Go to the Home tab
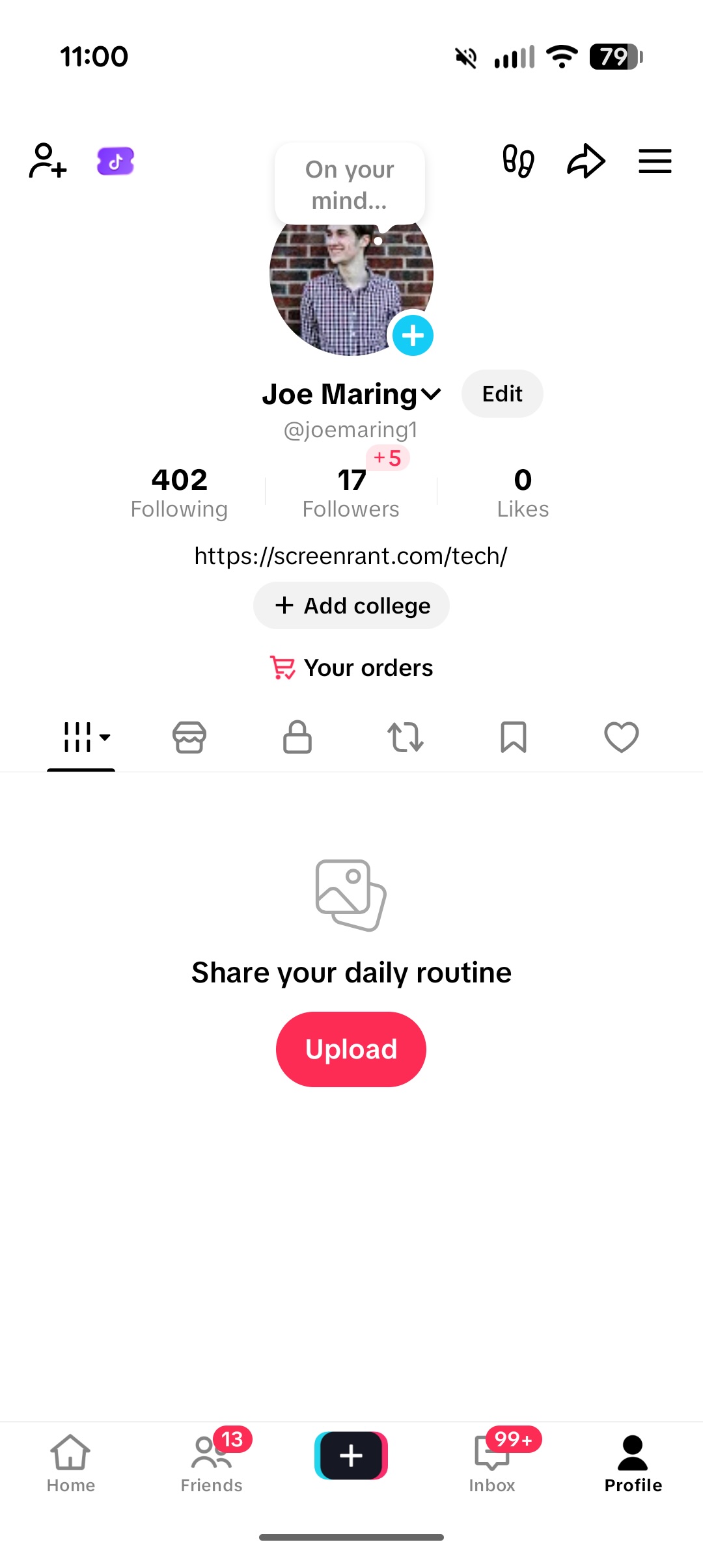Image resolution: width=703 pixels, height=1568 pixels. click(x=70, y=1470)
